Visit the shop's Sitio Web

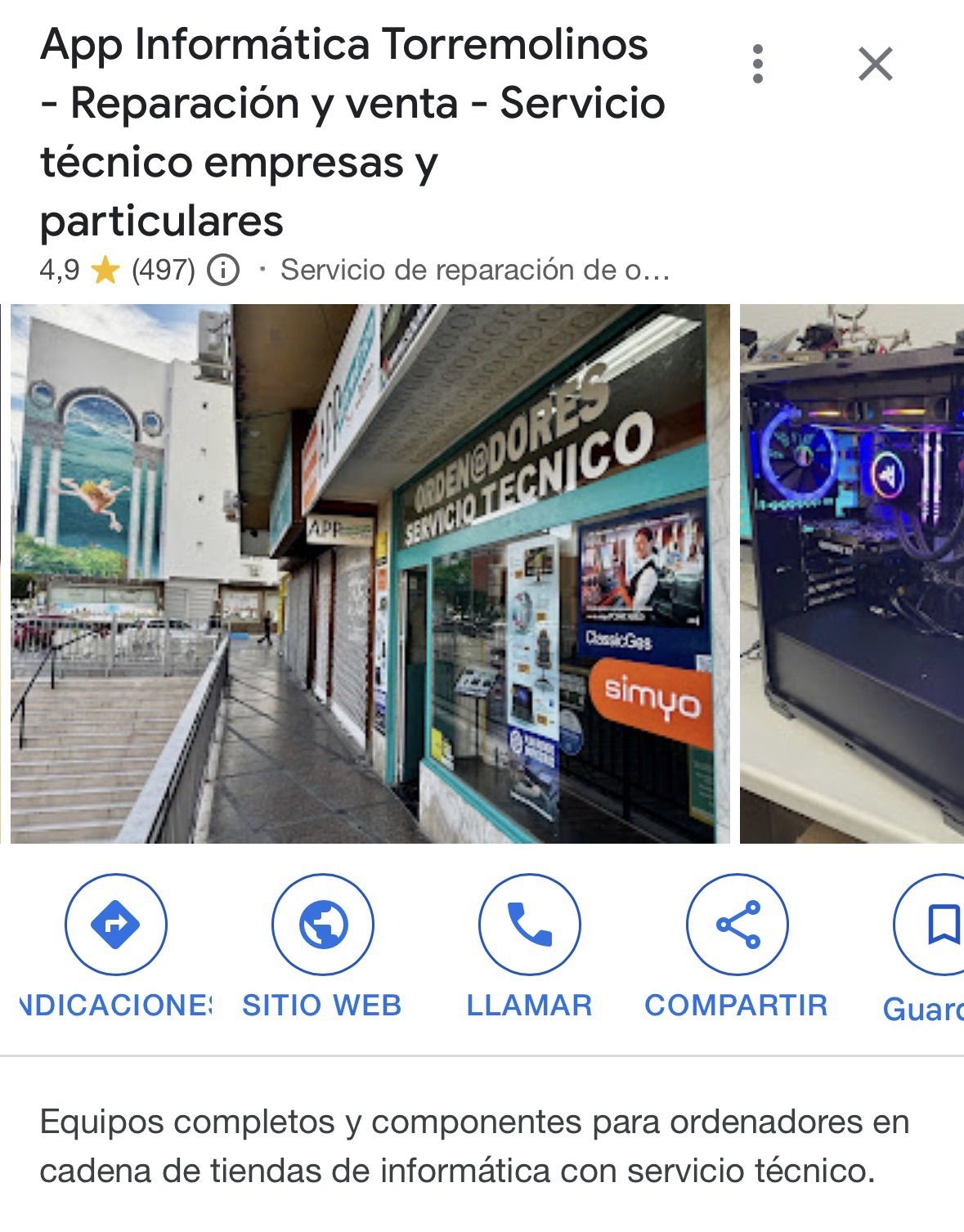tap(322, 924)
